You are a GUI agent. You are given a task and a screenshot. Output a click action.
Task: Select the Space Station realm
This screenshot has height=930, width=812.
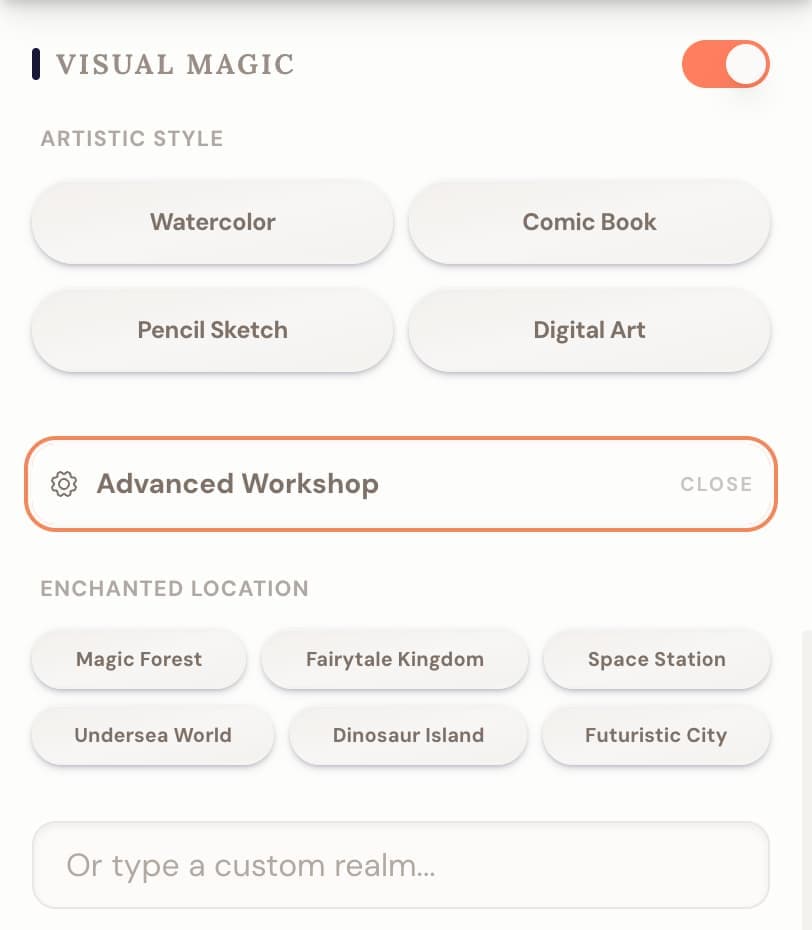[657, 659]
